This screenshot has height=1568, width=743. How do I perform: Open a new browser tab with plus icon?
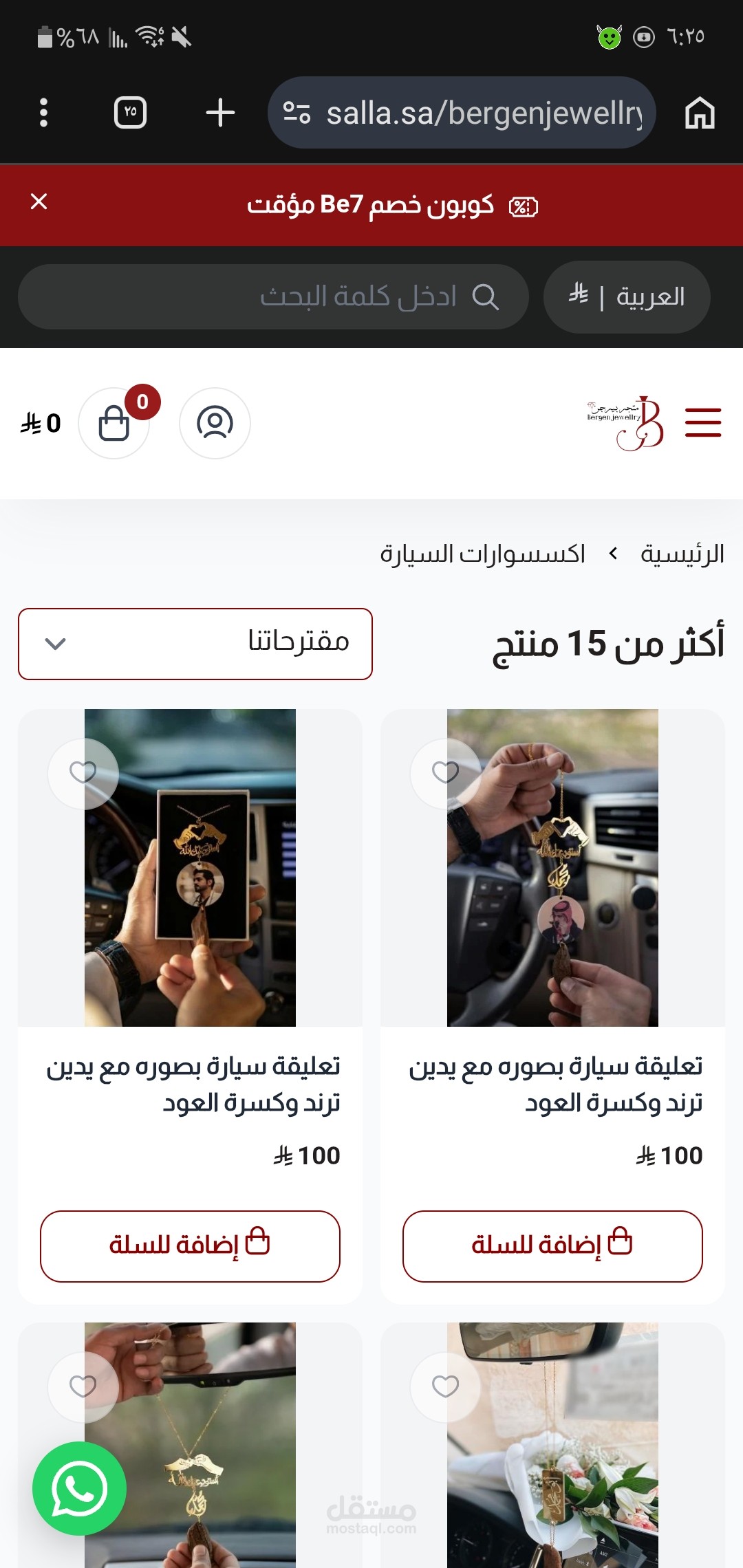[219, 113]
